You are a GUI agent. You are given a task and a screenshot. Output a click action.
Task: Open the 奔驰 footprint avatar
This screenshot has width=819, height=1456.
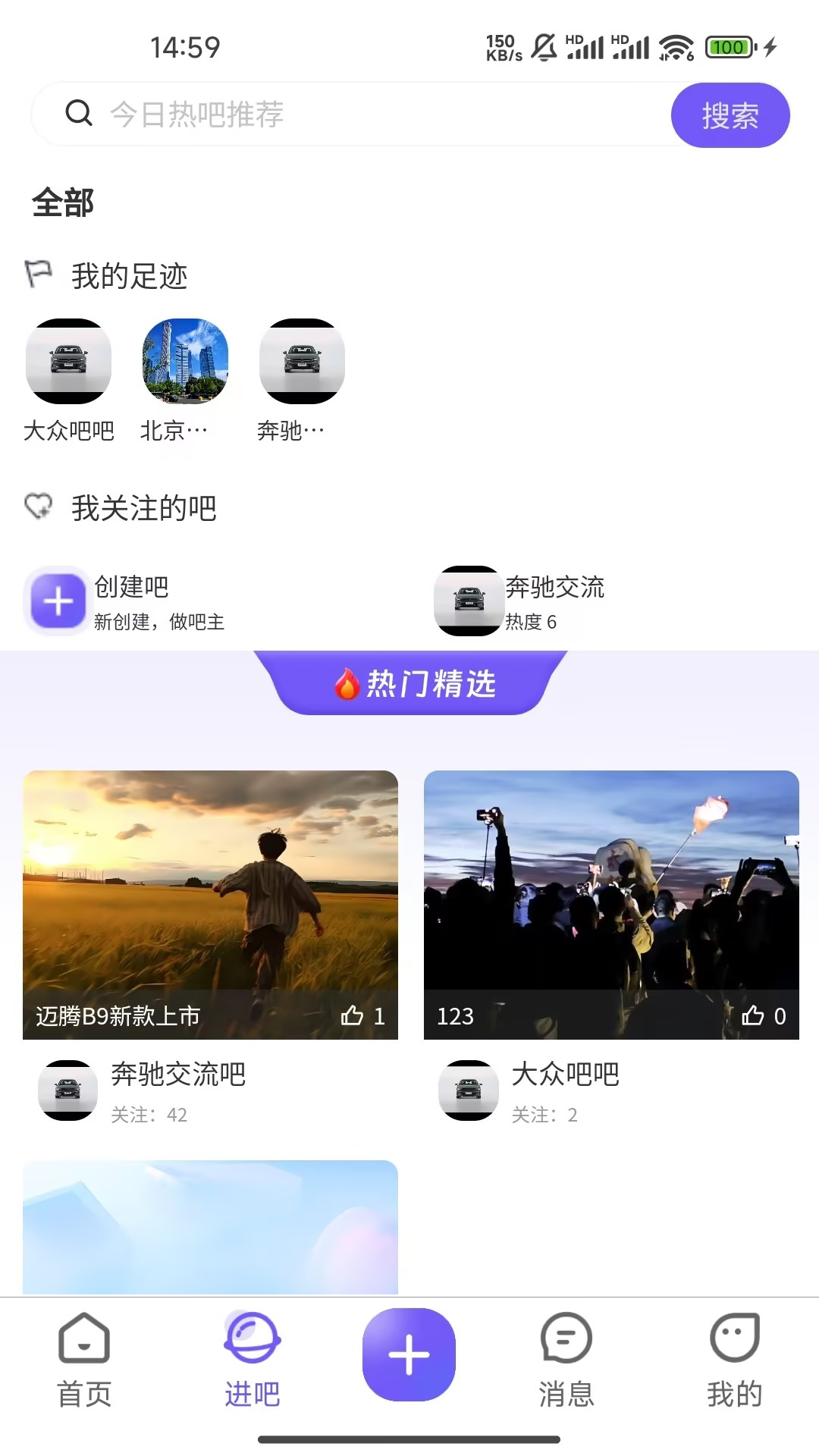302,362
